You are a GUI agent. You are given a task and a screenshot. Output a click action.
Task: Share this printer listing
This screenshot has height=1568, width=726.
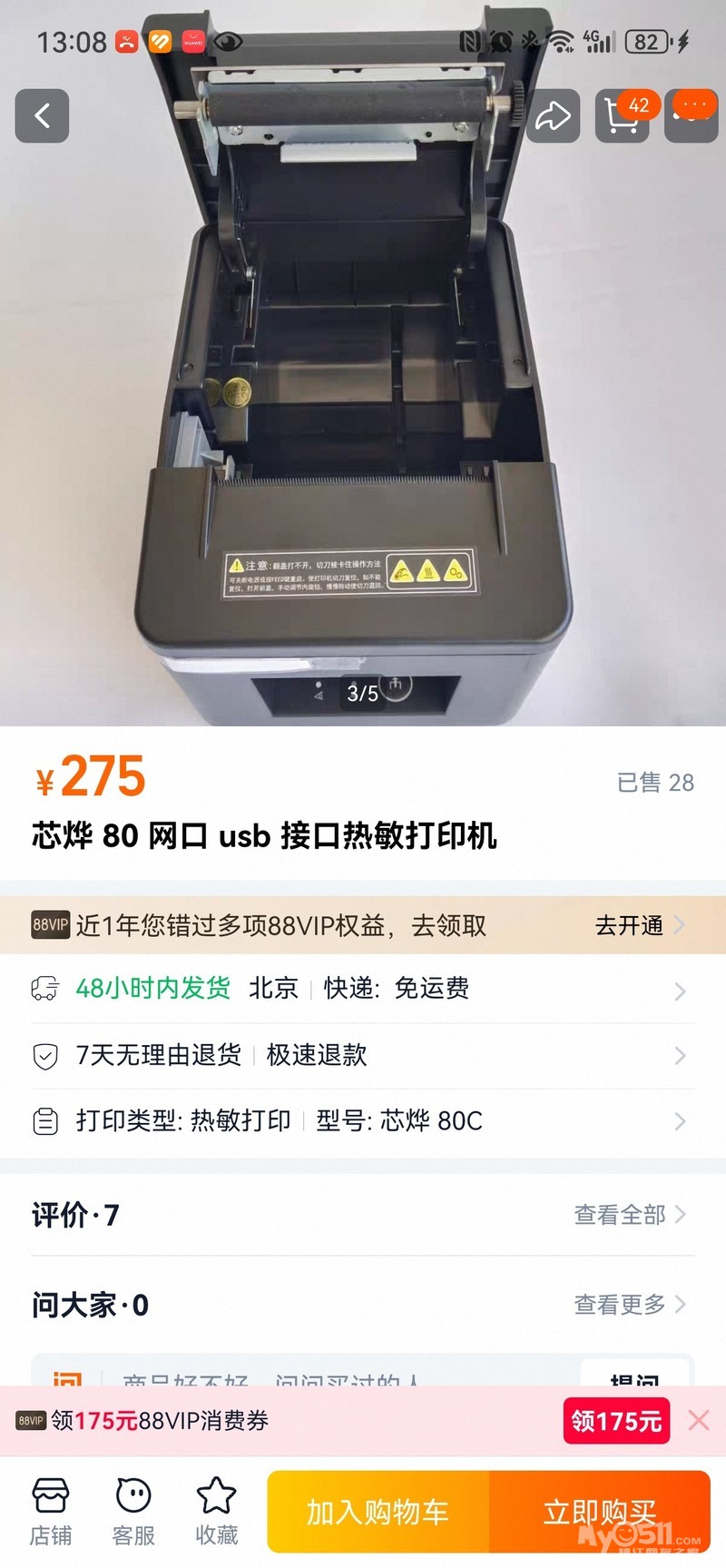point(553,116)
